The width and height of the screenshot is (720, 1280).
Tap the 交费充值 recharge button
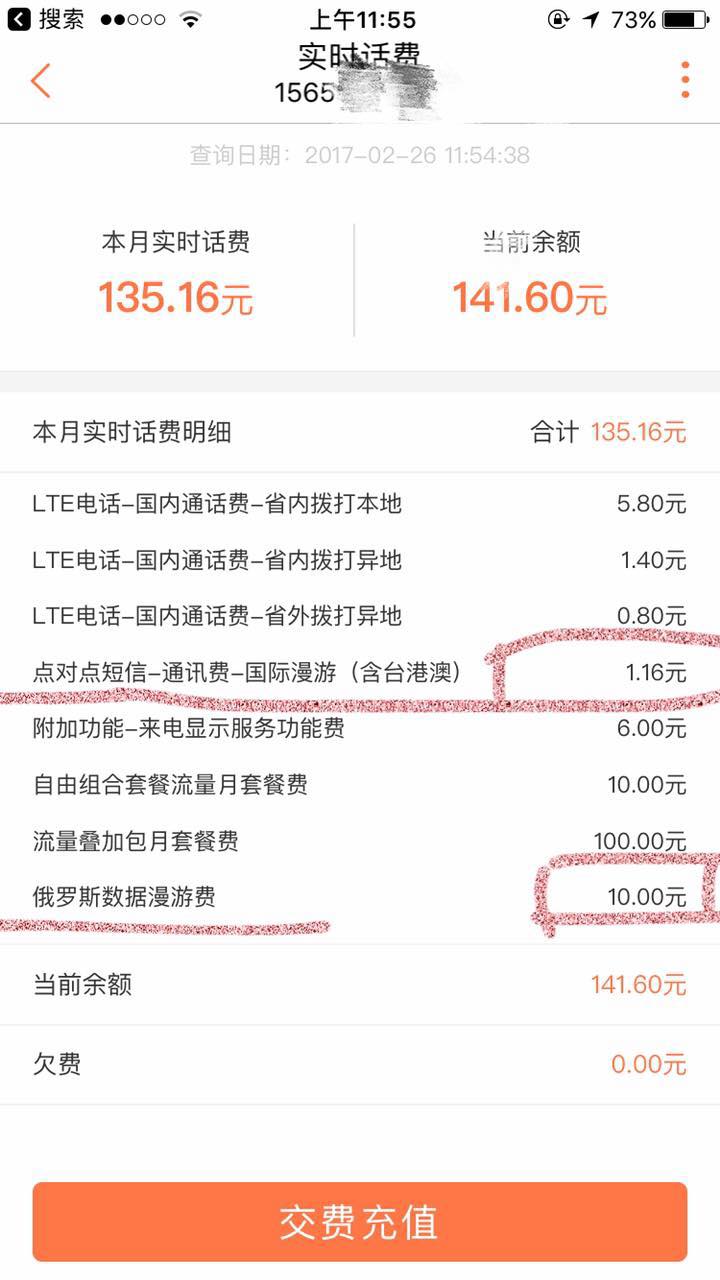click(360, 1222)
